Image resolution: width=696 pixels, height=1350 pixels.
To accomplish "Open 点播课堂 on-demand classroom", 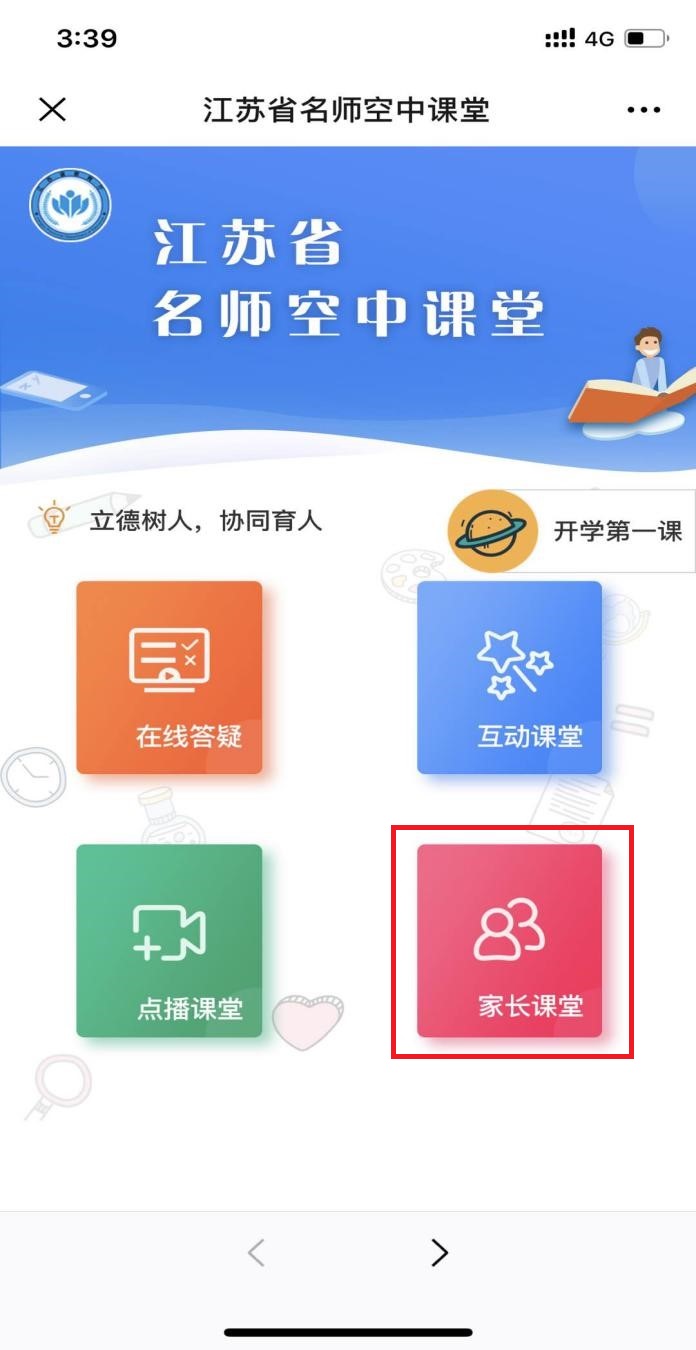I will pos(169,941).
